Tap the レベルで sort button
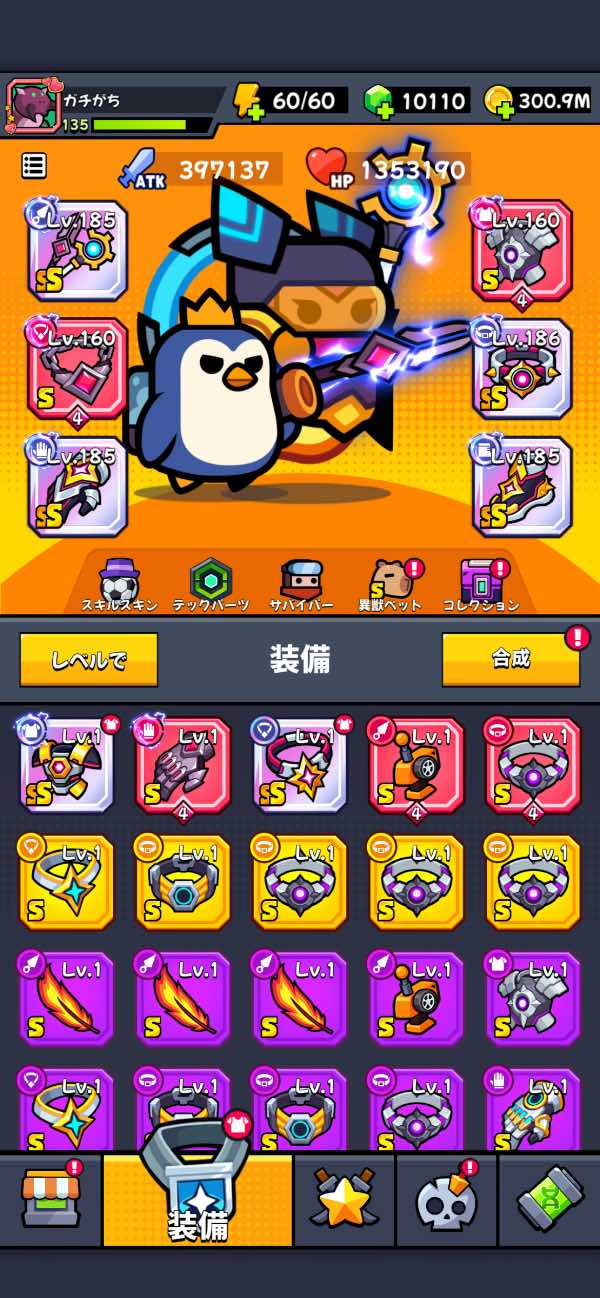 click(89, 659)
